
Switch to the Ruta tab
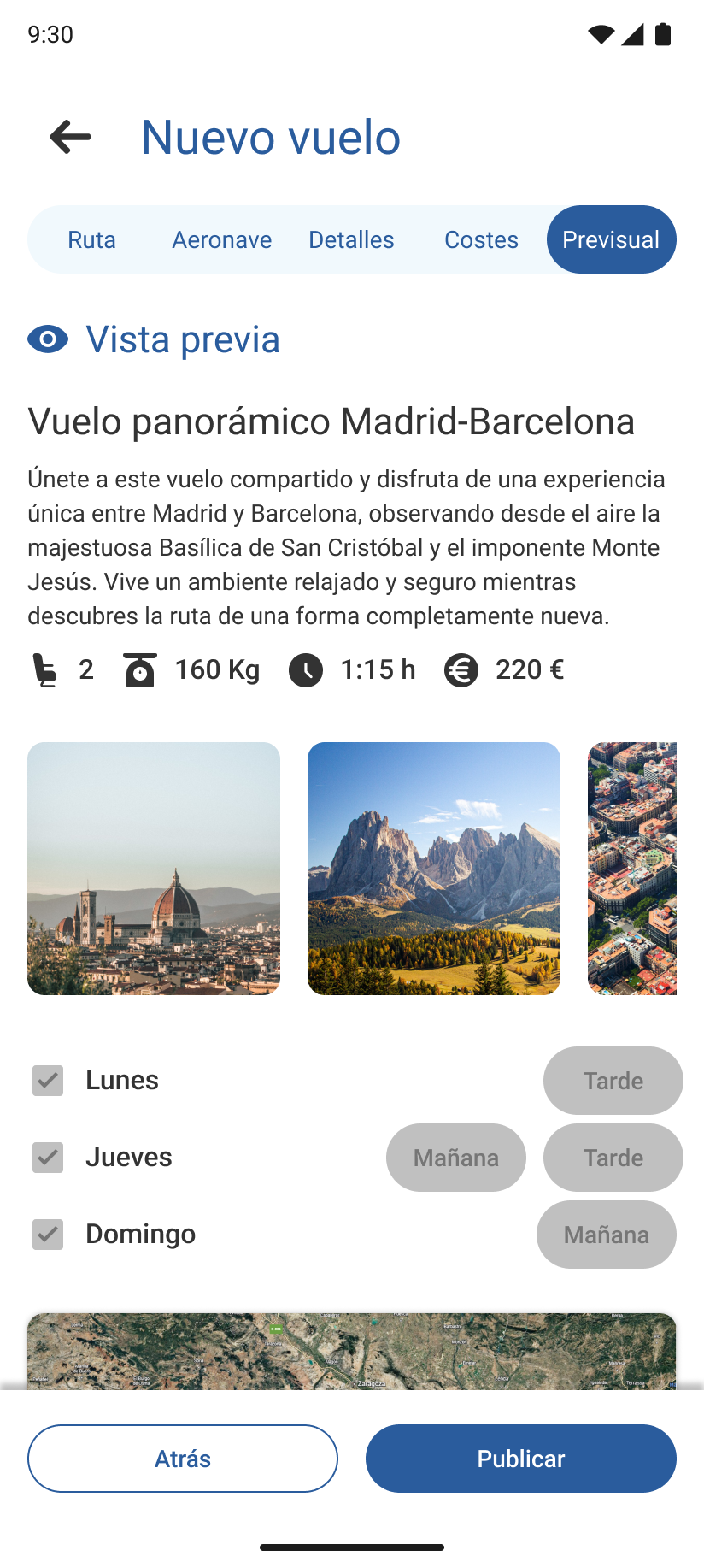pyautogui.click(x=92, y=239)
